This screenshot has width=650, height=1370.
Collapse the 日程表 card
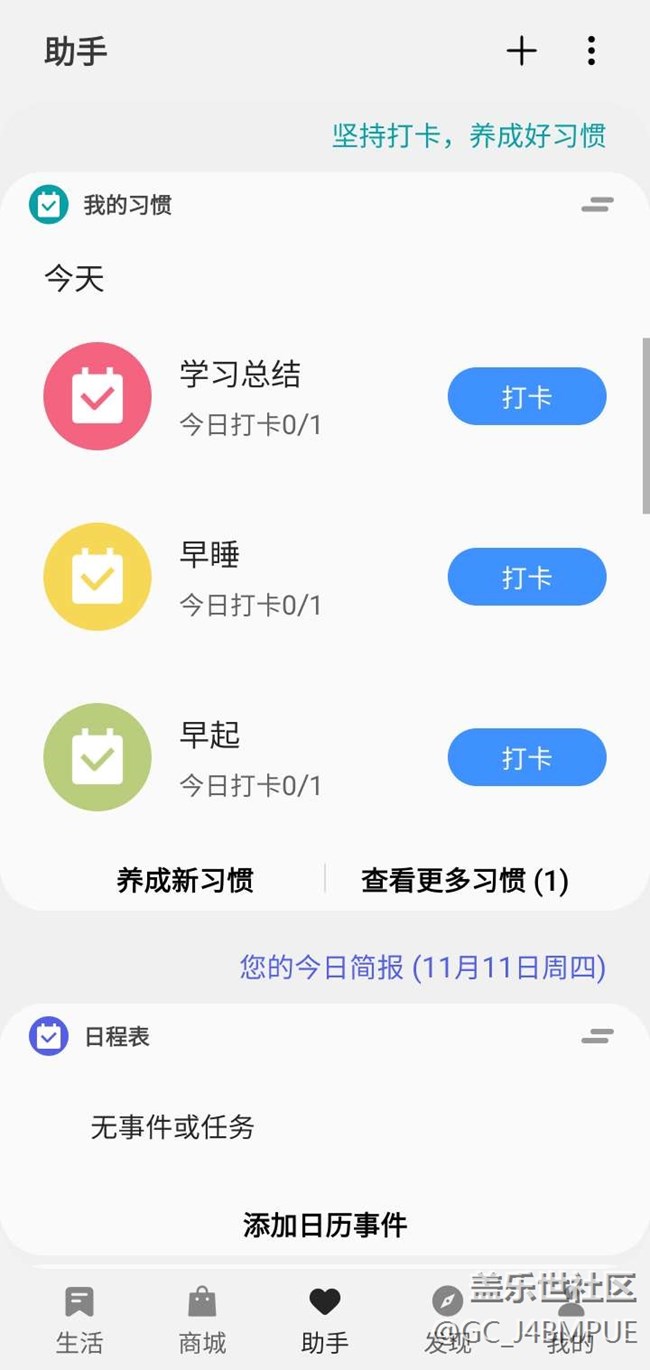597,1037
